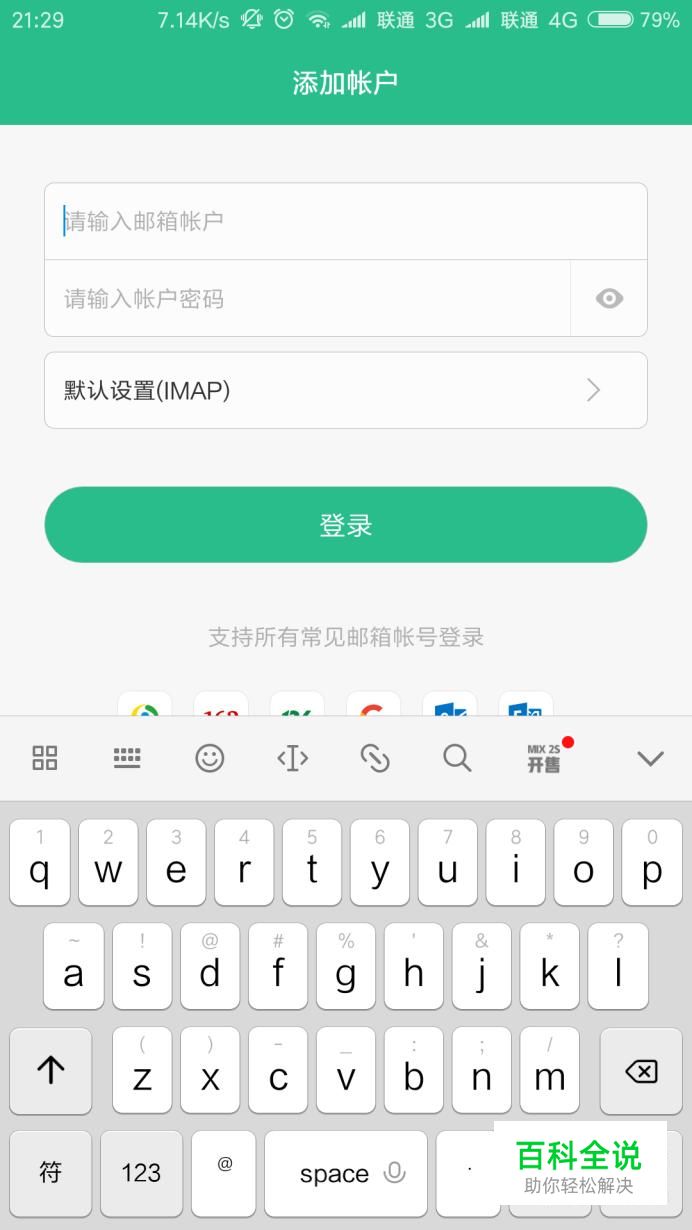Switch to the 123 numeric keyboard
Screen dimensions: 692x1230
(141, 1173)
